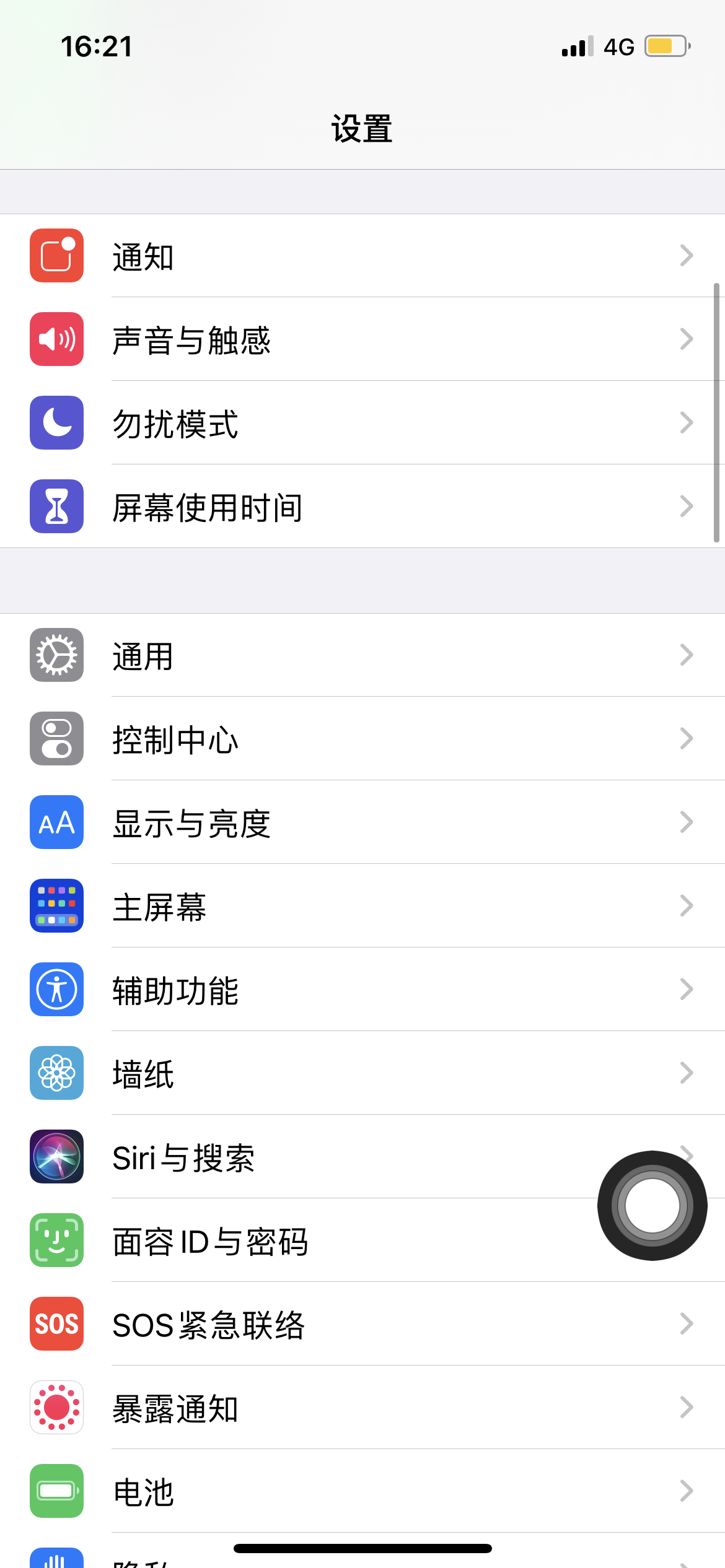The width and height of the screenshot is (725, 1568).
Task: Open 主屏幕 settings
Action: click(362, 906)
